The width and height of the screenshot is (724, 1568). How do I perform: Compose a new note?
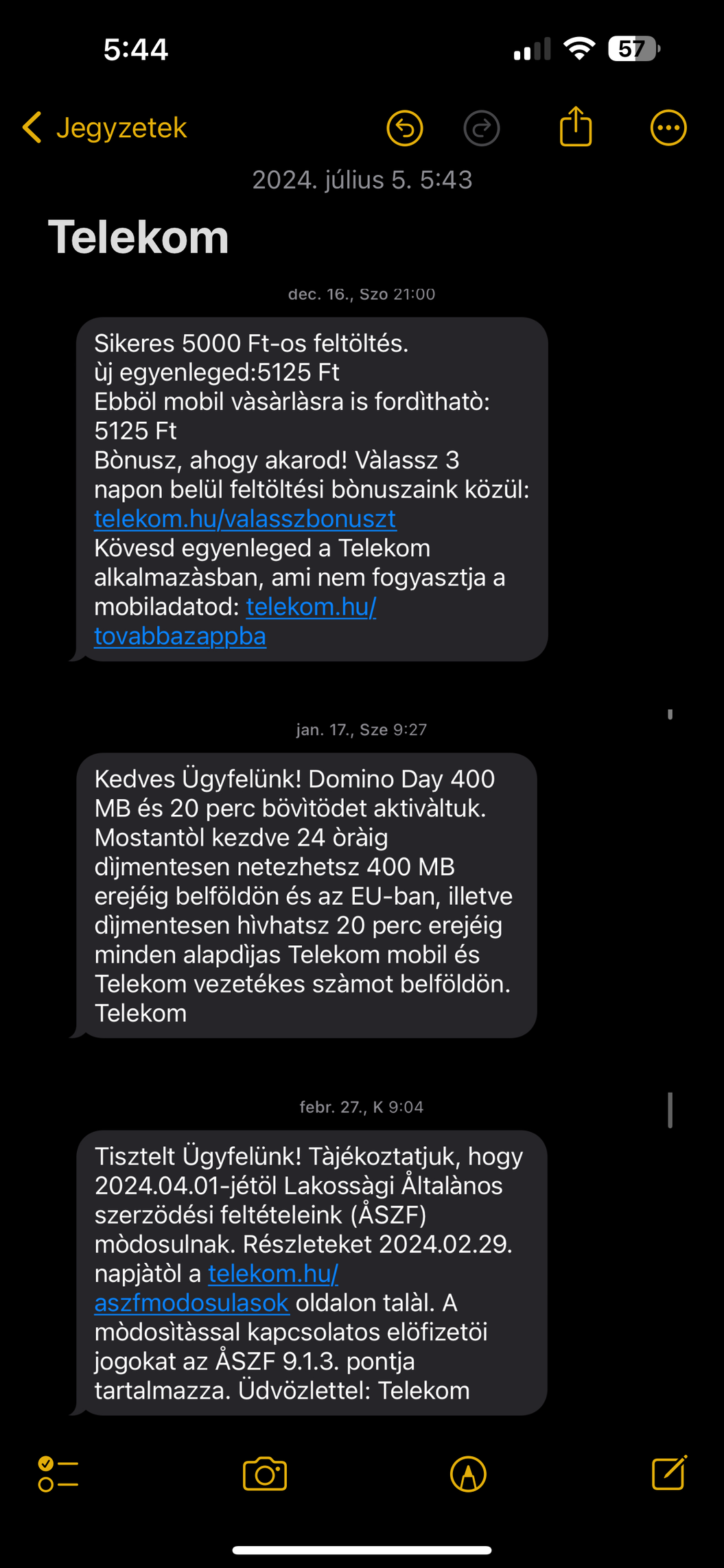point(669,1473)
